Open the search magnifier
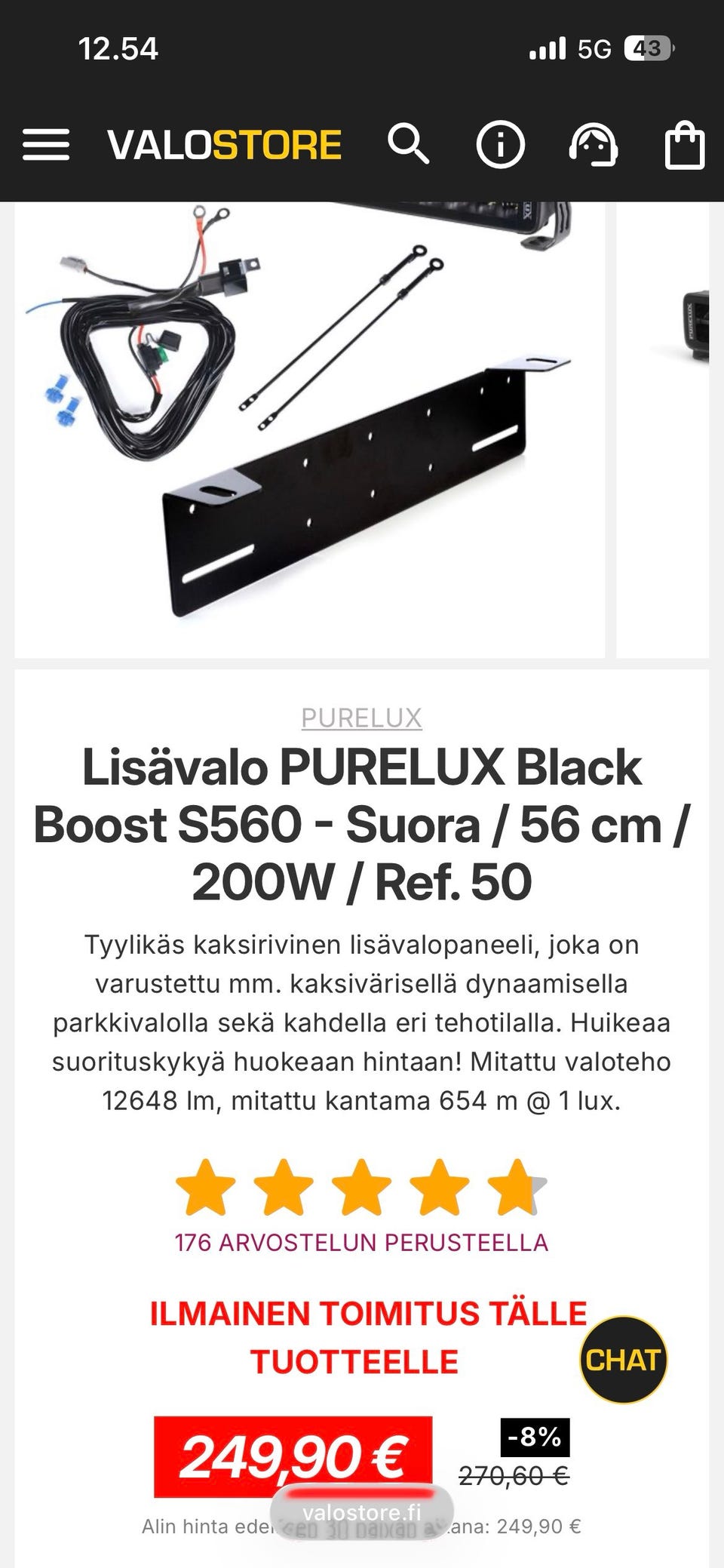The image size is (724, 1568). 408,144
